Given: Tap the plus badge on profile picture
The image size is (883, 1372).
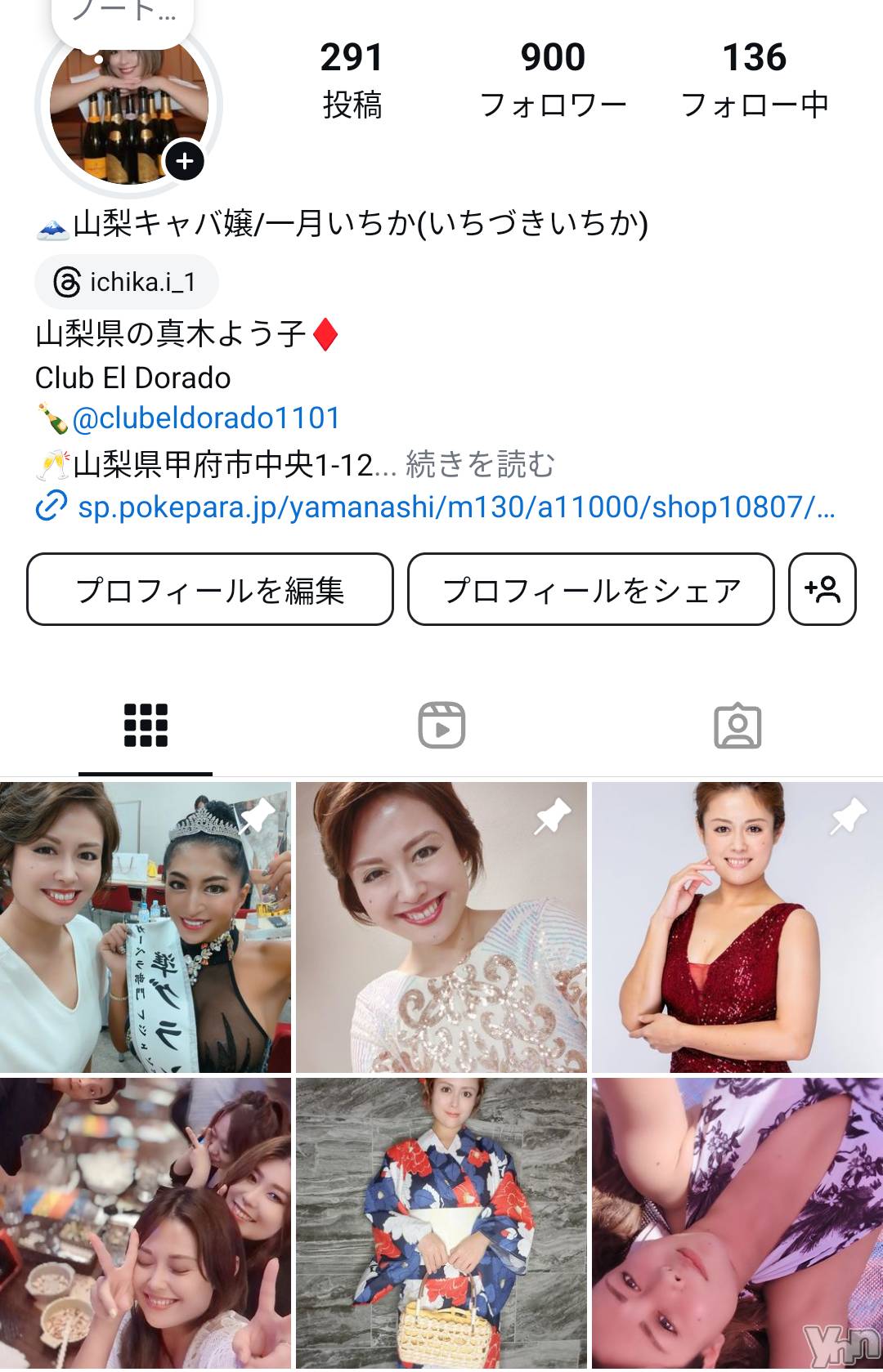Looking at the screenshot, I should click(x=185, y=161).
